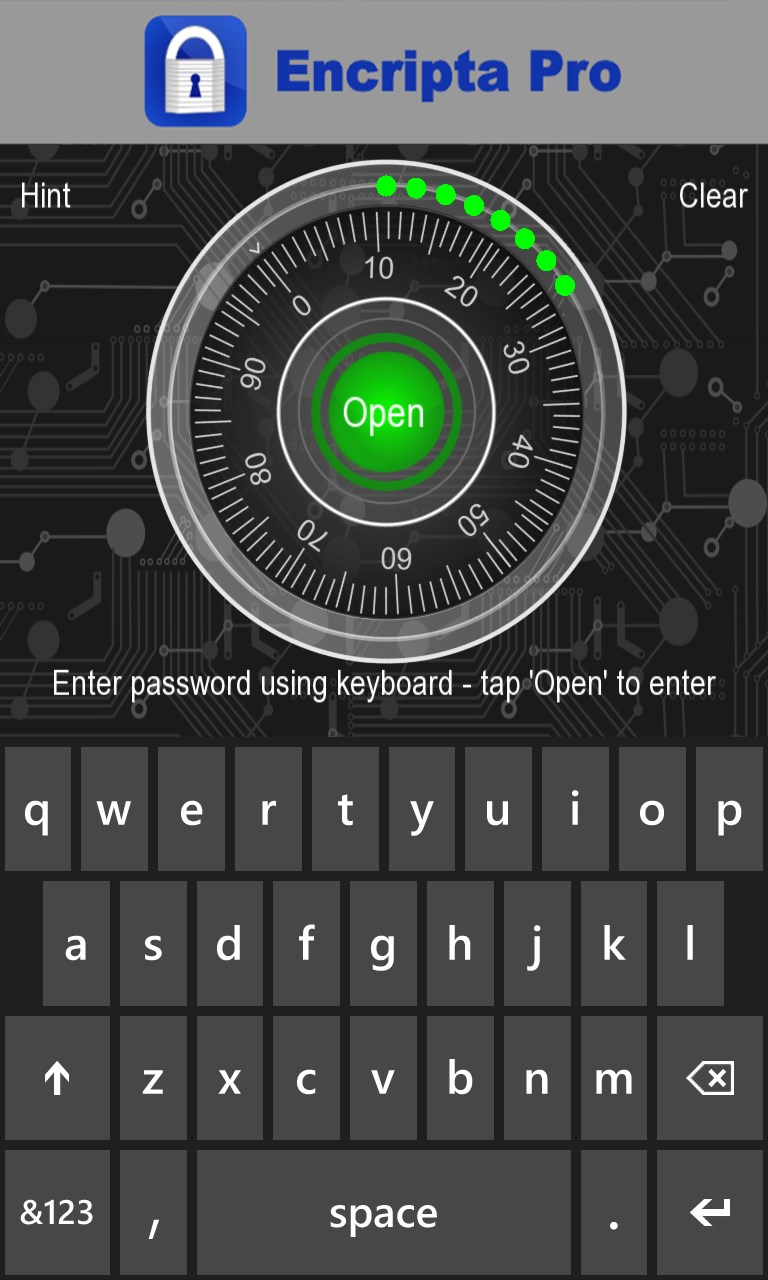This screenshot has width=768, height=1280.
Task: Tap the comma key
Action: point(153,1212)
